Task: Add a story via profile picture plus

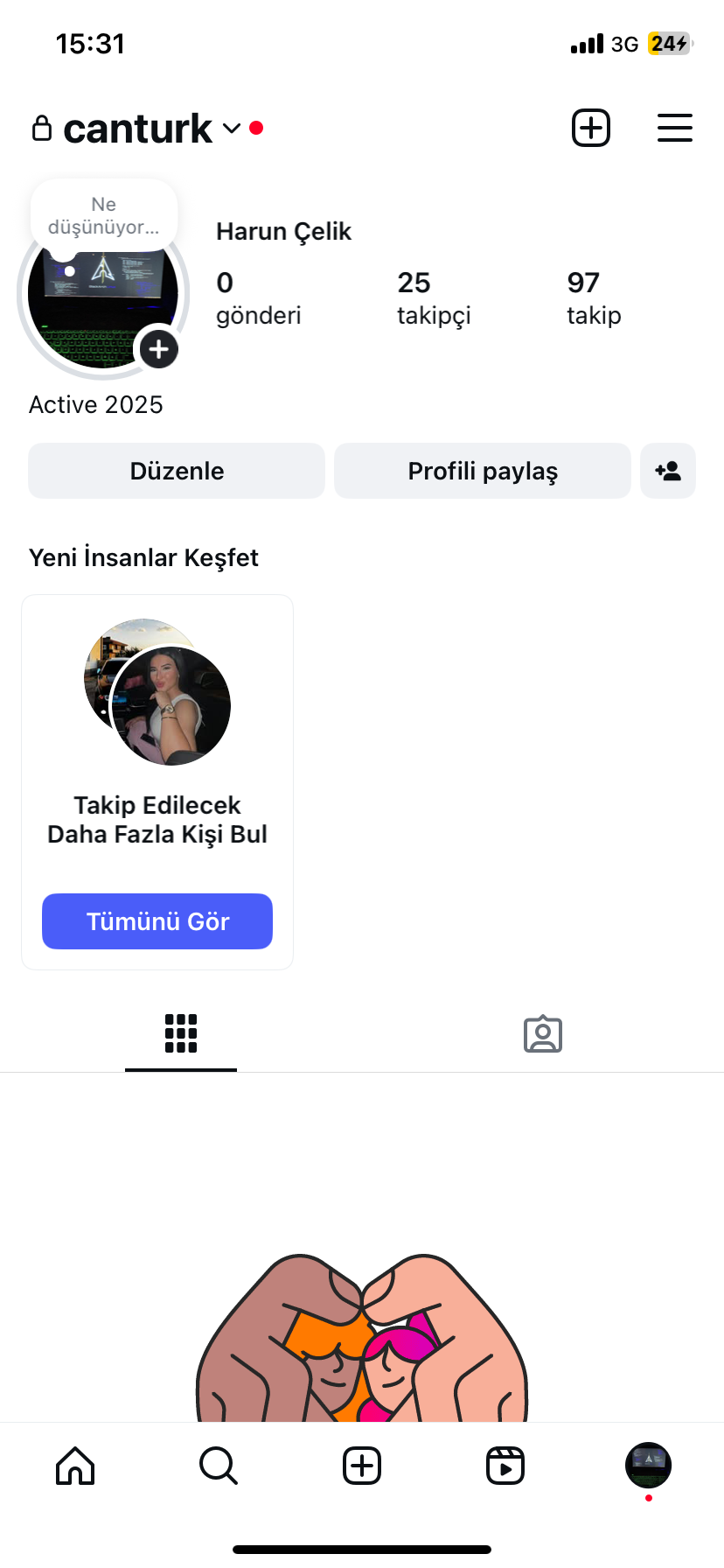Action: click(x=158, y=349)
